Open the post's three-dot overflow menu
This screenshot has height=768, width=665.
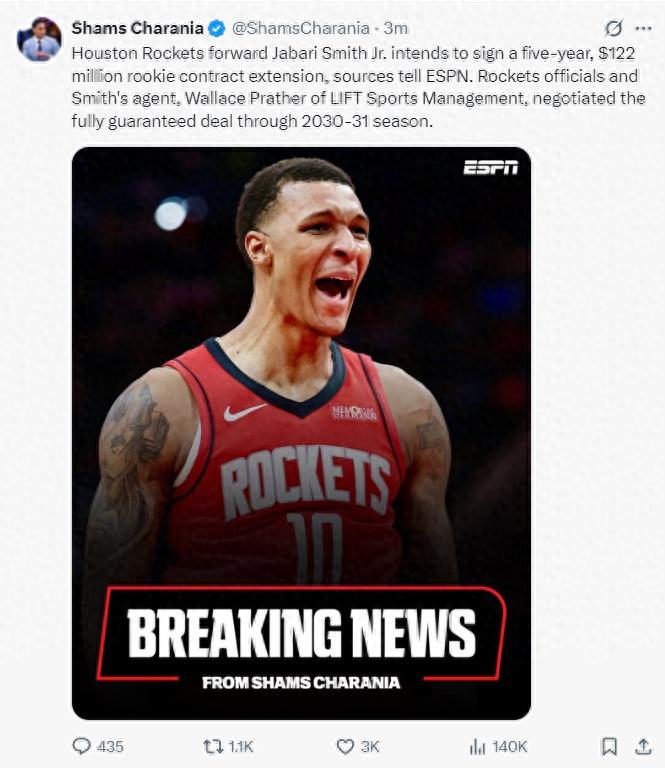(643, 28)
